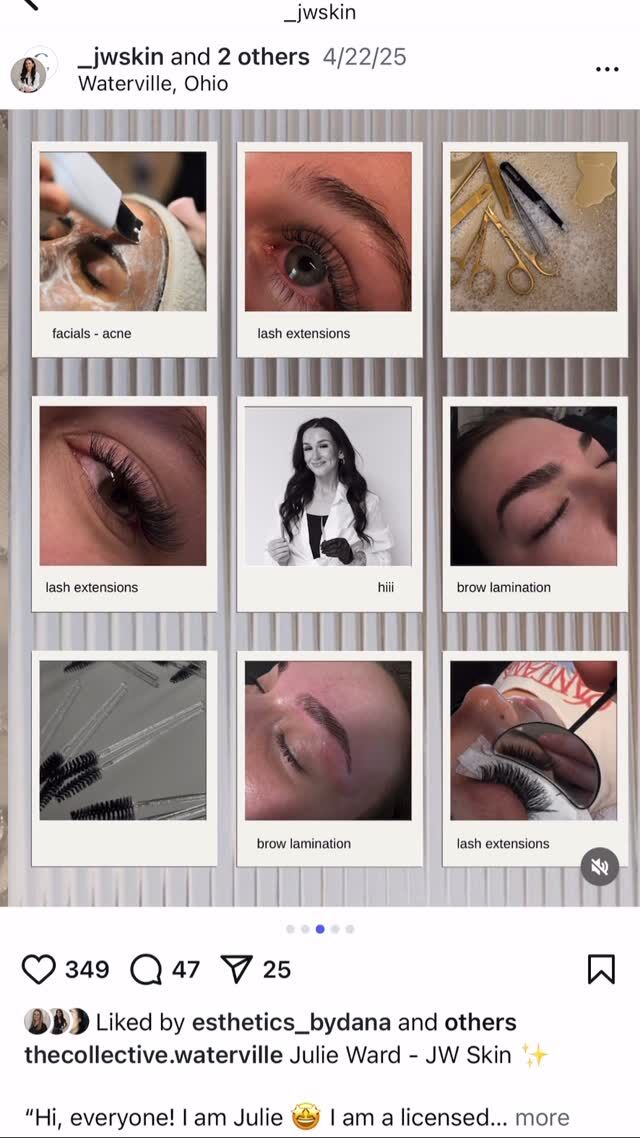640x1138 pixels.
Task: Open the post's three-dot options menu
Action: pos(606,69)
